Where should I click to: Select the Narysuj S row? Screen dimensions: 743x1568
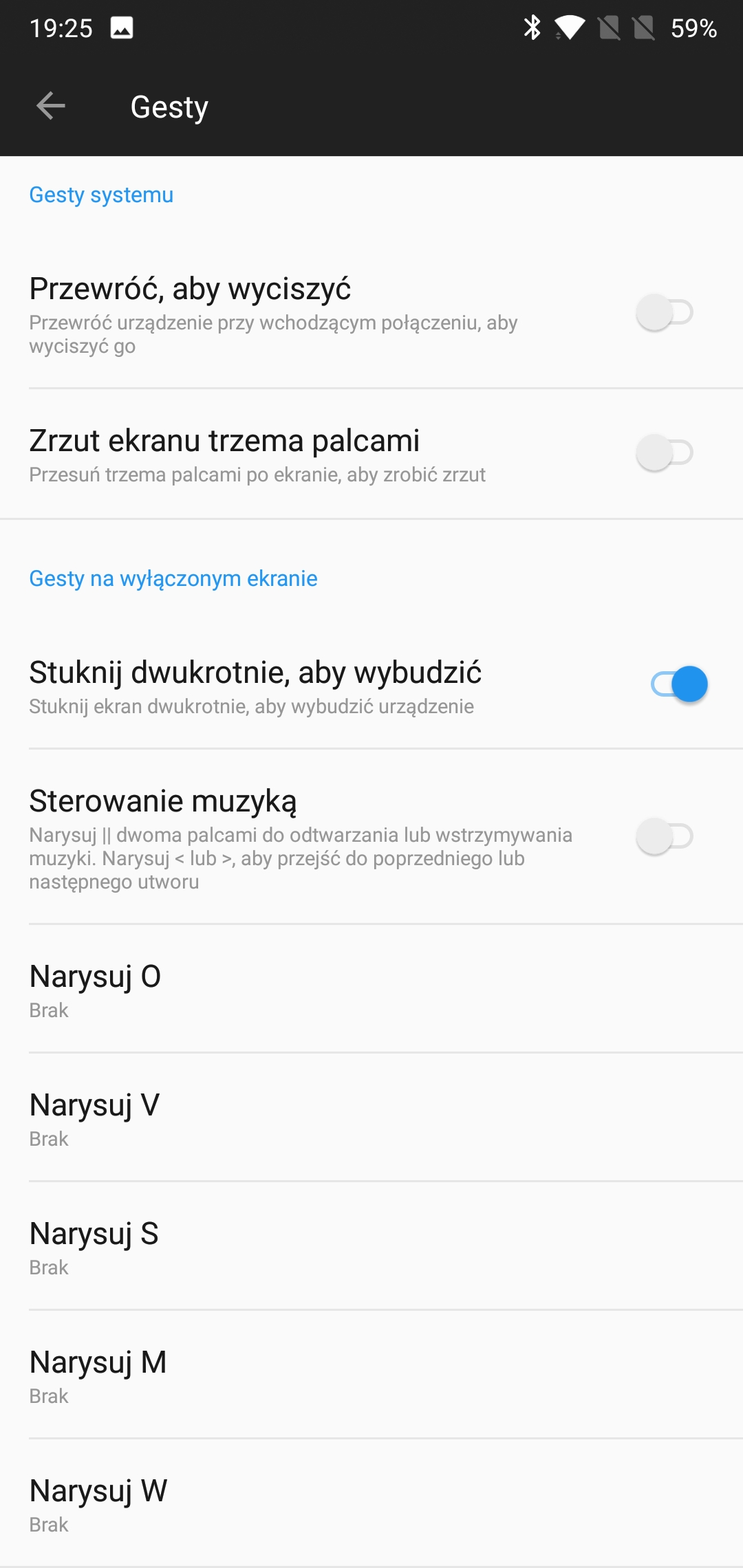pos(371,1246)
